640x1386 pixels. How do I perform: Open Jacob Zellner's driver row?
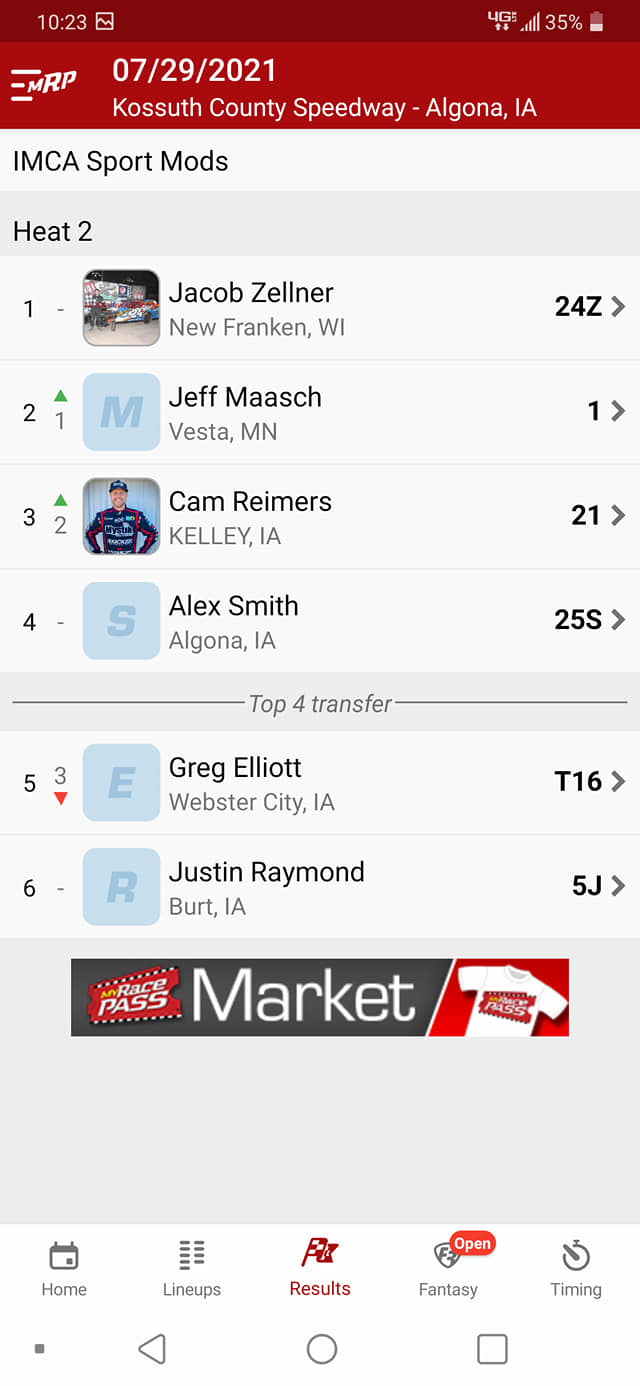click(x=320, y=308)
